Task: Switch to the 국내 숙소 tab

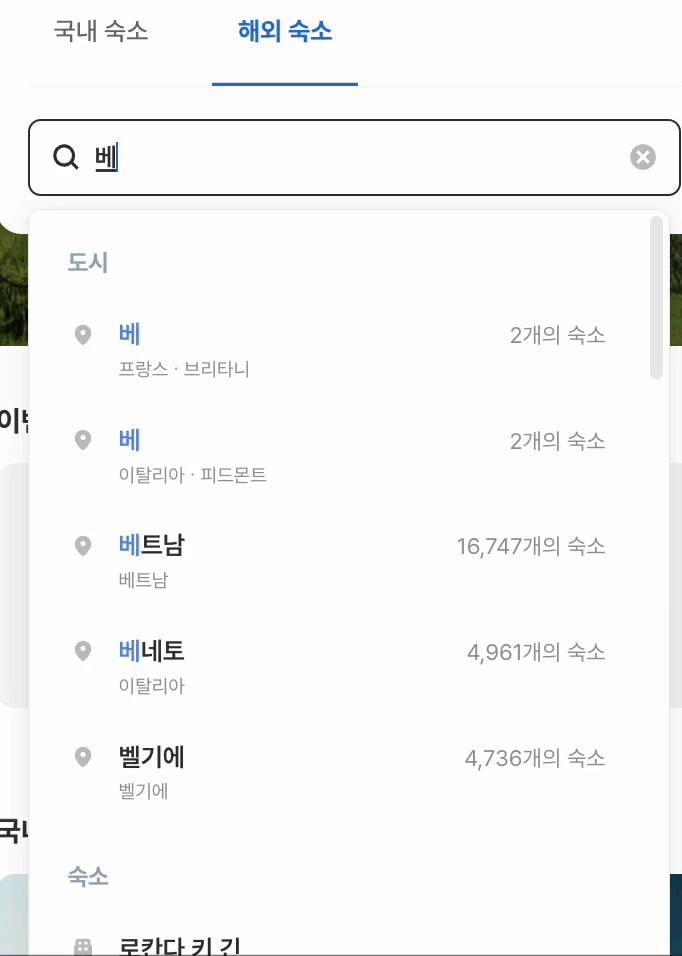Action: [101, 31]
